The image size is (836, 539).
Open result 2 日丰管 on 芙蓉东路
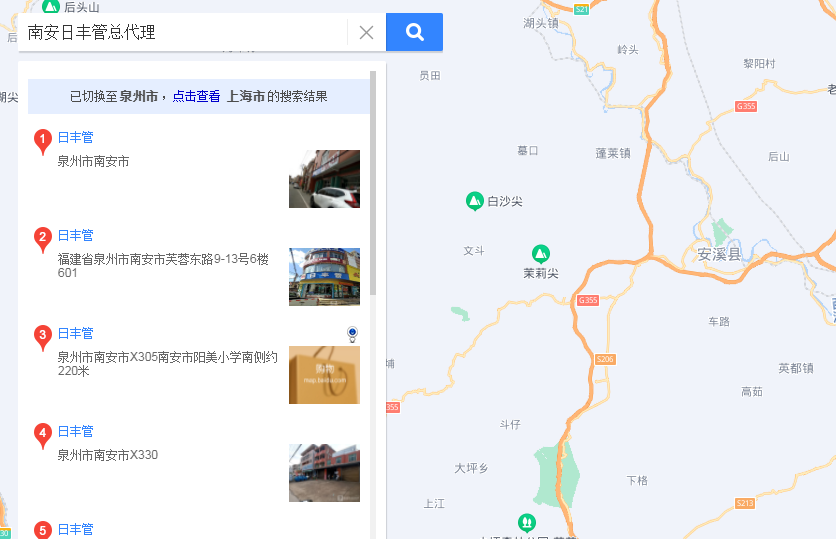pyautogui.click(x=75, y=235)
